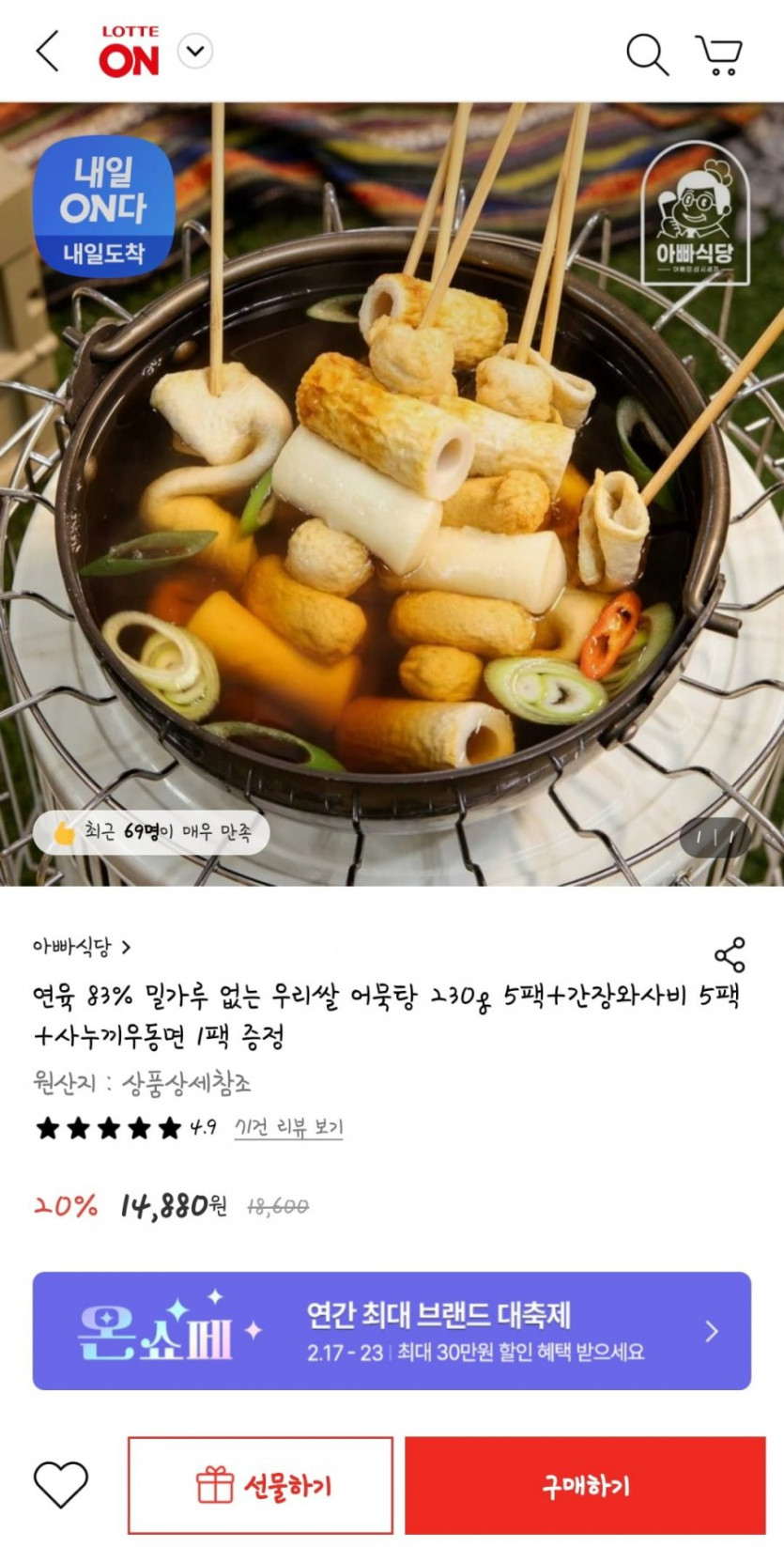Open the 71건 리뷰 보기 reviews link
This screenshot has height=1547, width=784.
coord(288,1127)
